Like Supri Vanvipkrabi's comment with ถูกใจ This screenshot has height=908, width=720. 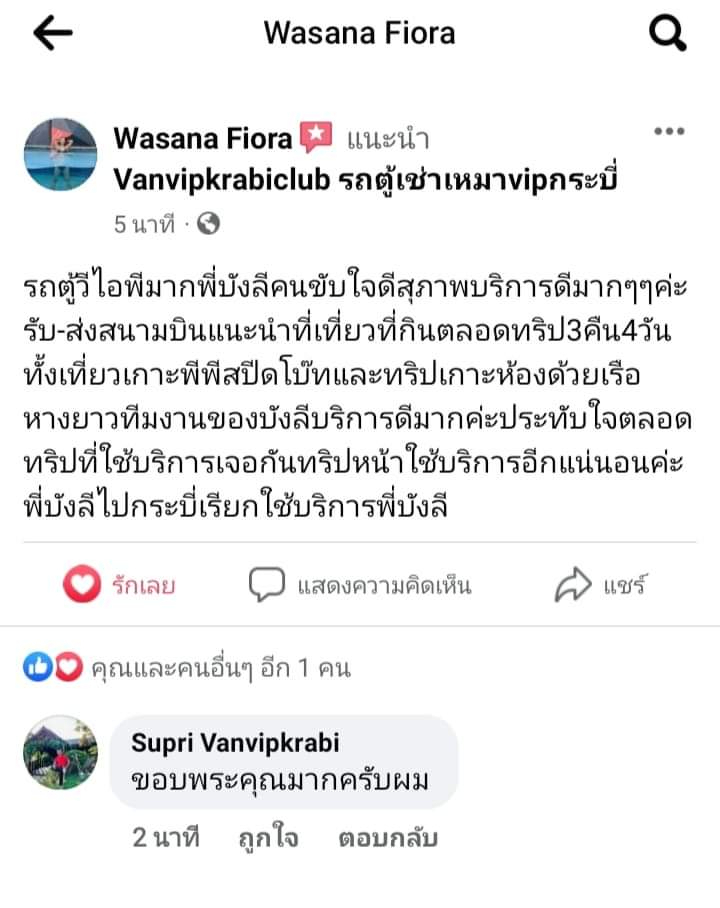coord(267,837)
